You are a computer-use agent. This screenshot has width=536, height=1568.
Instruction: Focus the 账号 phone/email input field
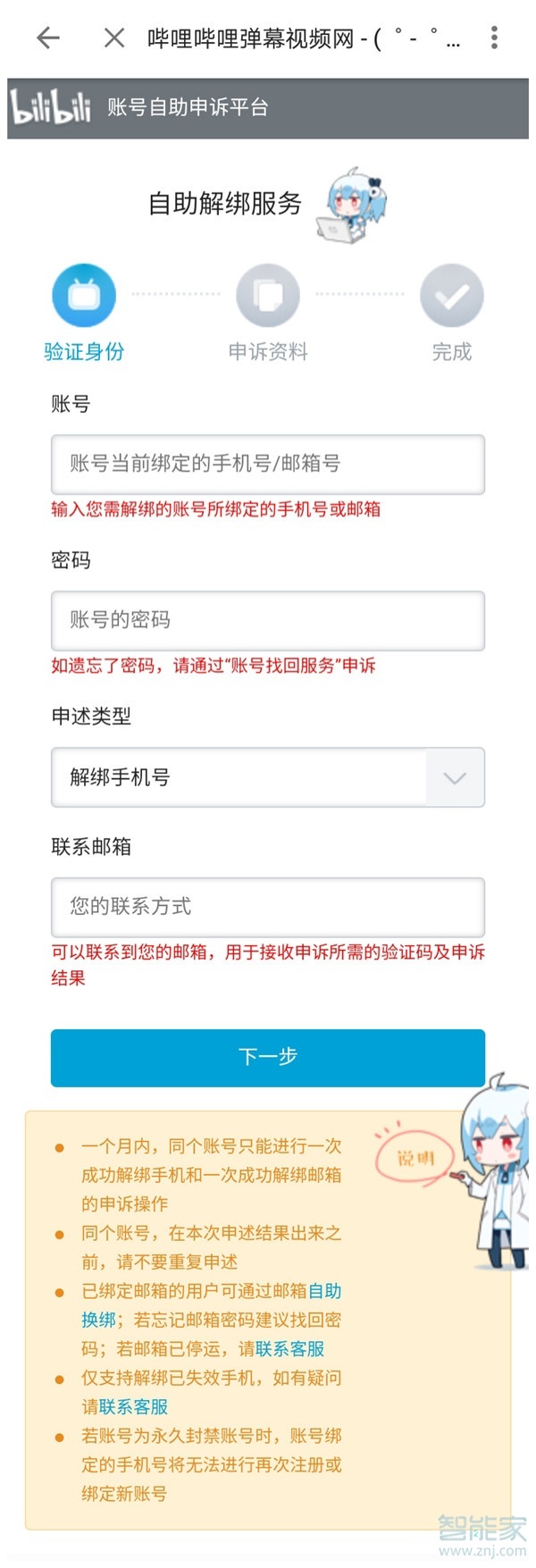pos(267,464)
